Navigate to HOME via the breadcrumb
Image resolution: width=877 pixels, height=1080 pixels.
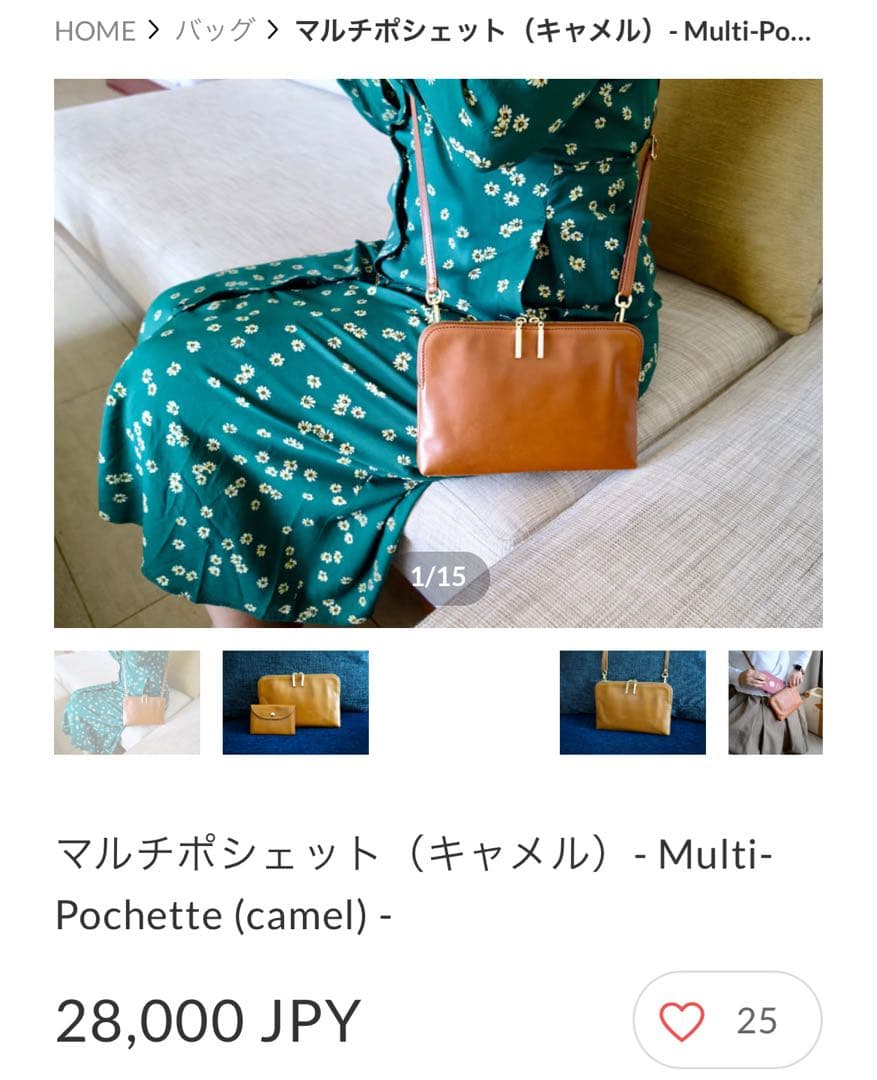point(95,31)
